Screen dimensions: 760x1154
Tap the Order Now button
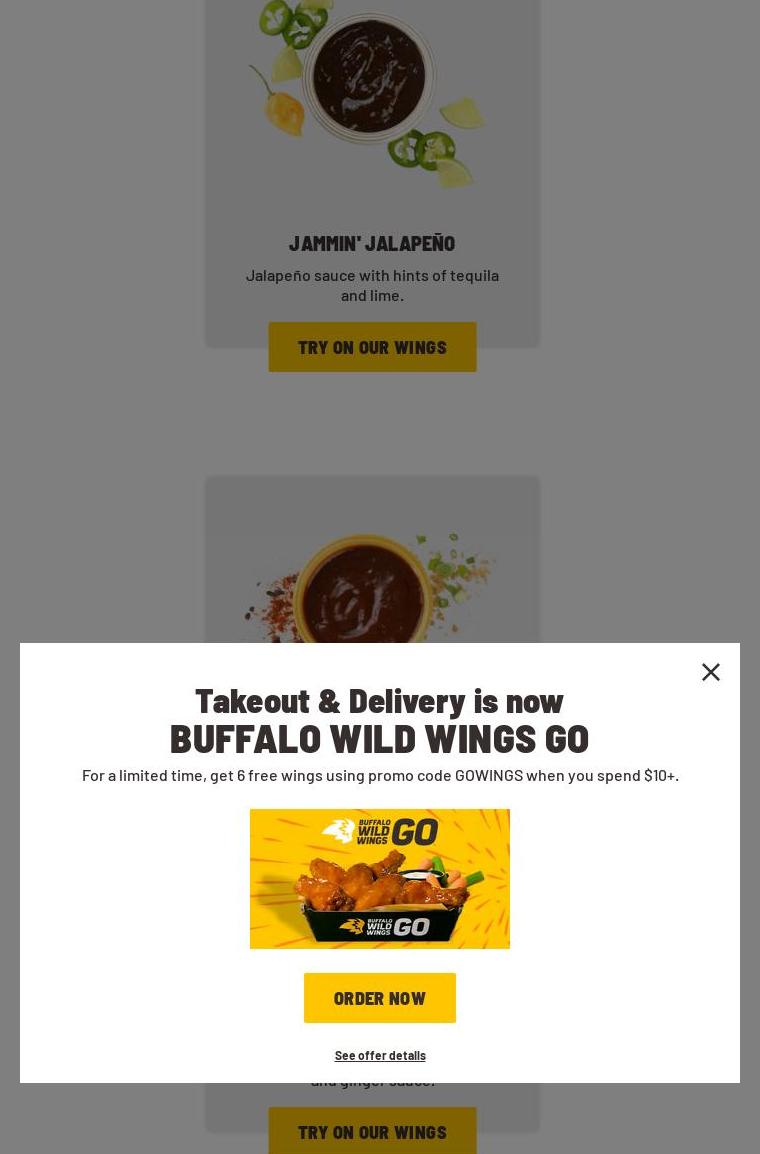click(380, 998)
